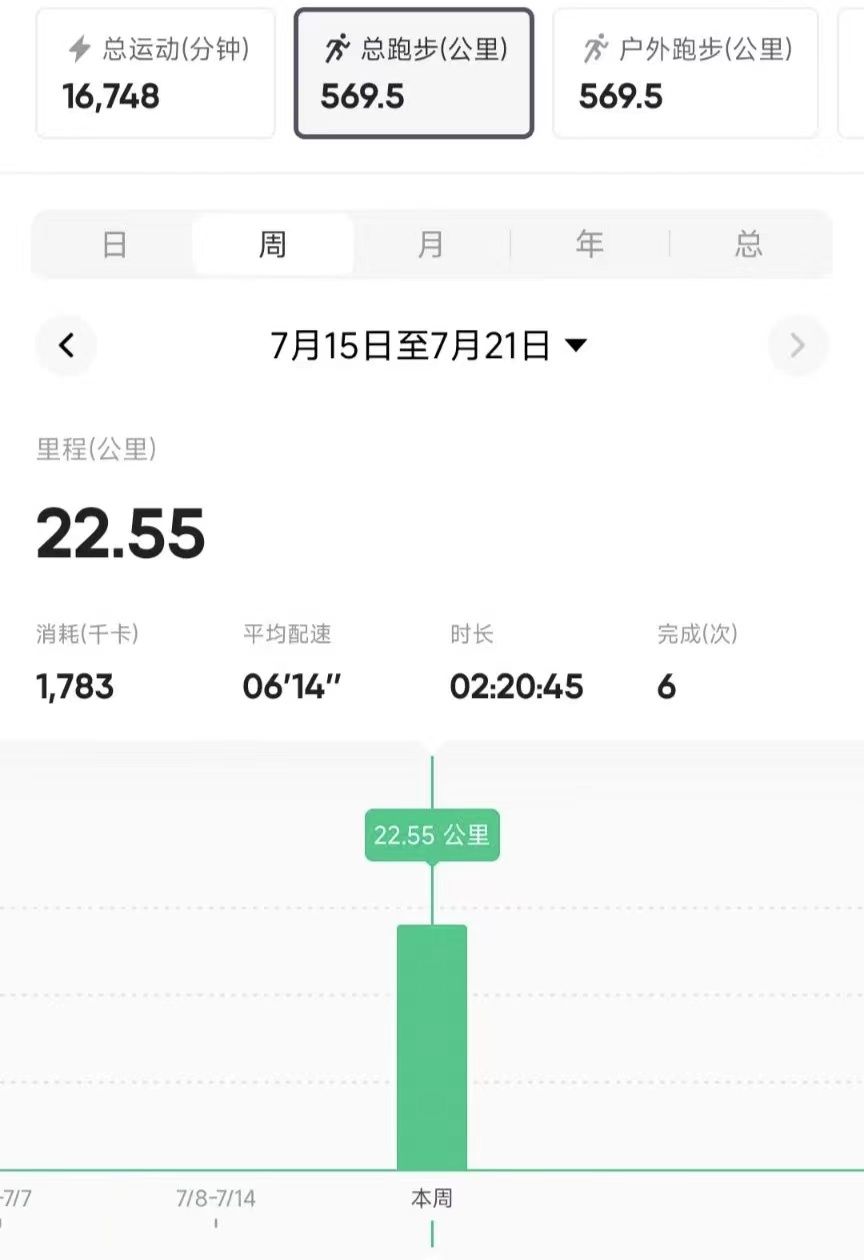
Task: Select the 总运动(分钟) stat card
Action: (155, 74)
